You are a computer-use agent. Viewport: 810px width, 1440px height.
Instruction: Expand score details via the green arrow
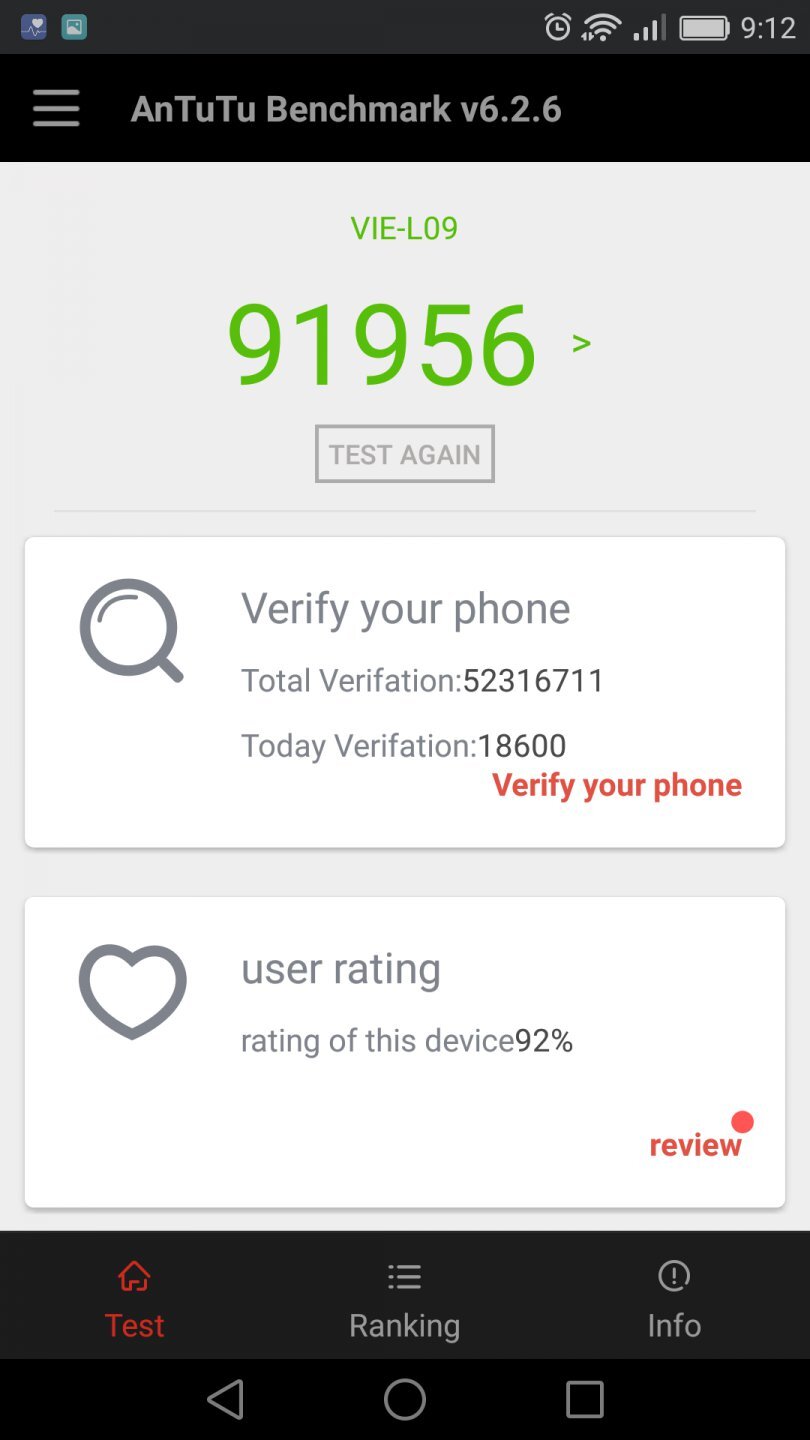(581, 342)
